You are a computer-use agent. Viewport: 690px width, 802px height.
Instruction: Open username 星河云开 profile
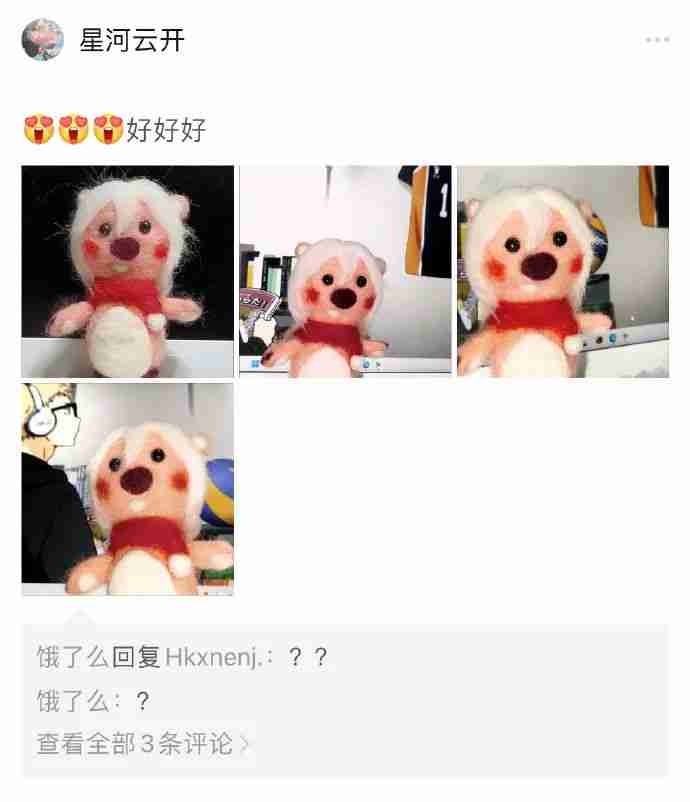pyautogui.click(x=132, y=40)
